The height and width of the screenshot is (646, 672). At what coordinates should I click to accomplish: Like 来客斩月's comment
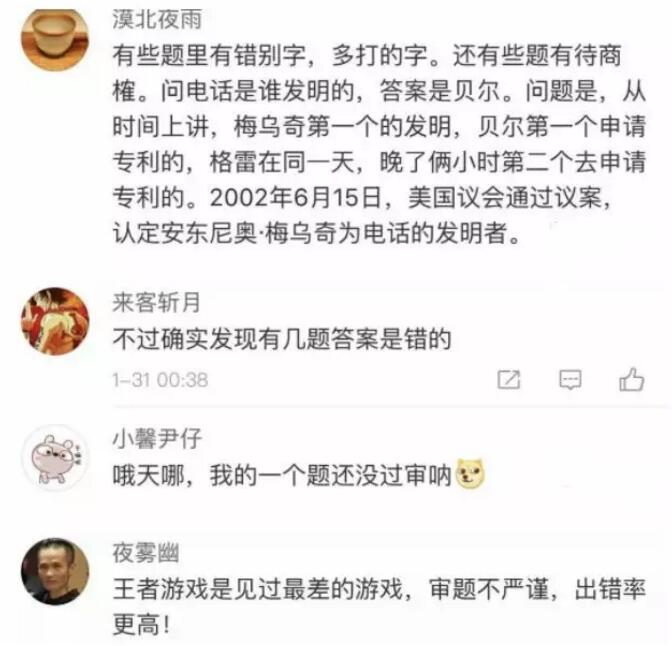(631, 380)
